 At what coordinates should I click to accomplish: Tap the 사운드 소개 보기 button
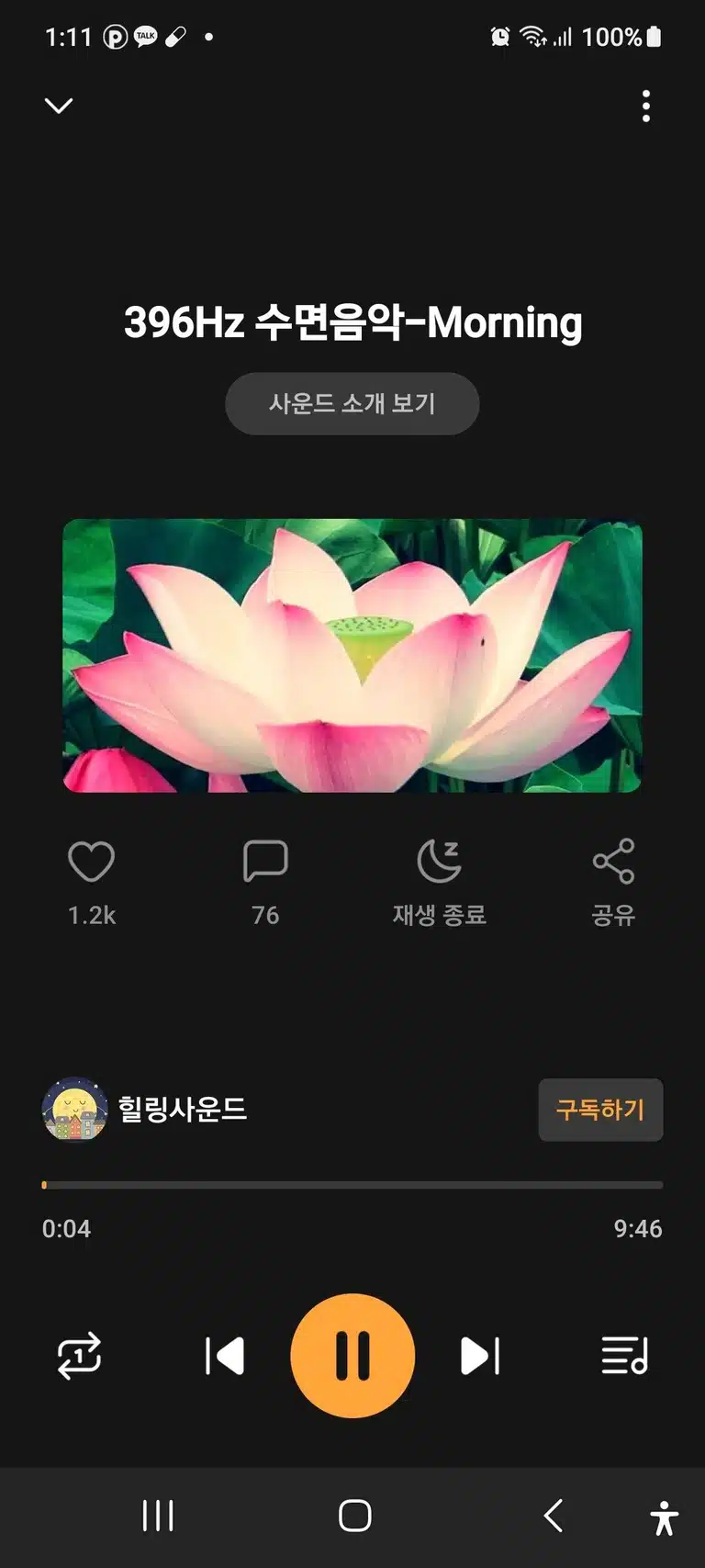coord(352,403)
